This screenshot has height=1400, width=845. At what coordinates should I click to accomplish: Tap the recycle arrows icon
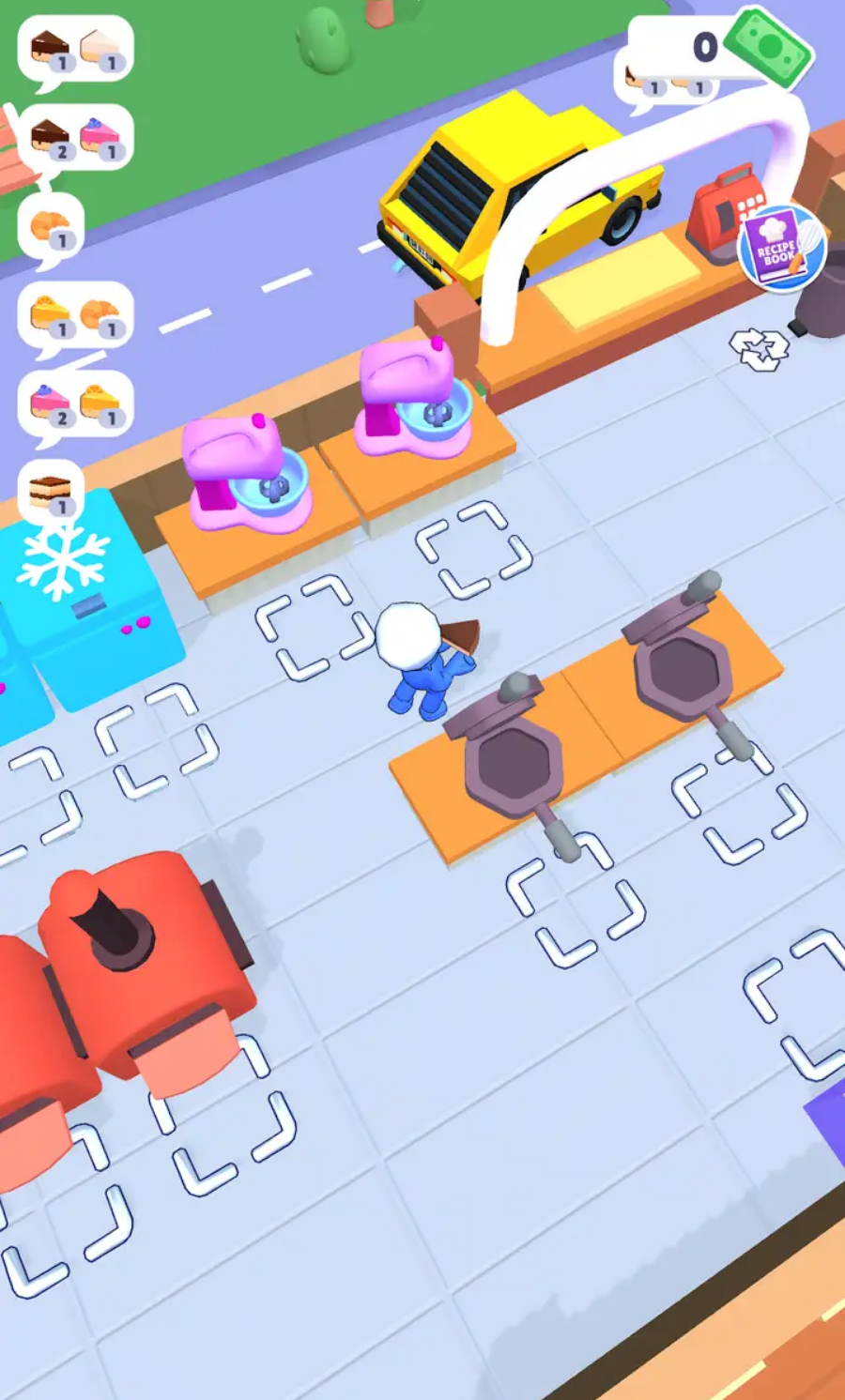click(759, 349)
